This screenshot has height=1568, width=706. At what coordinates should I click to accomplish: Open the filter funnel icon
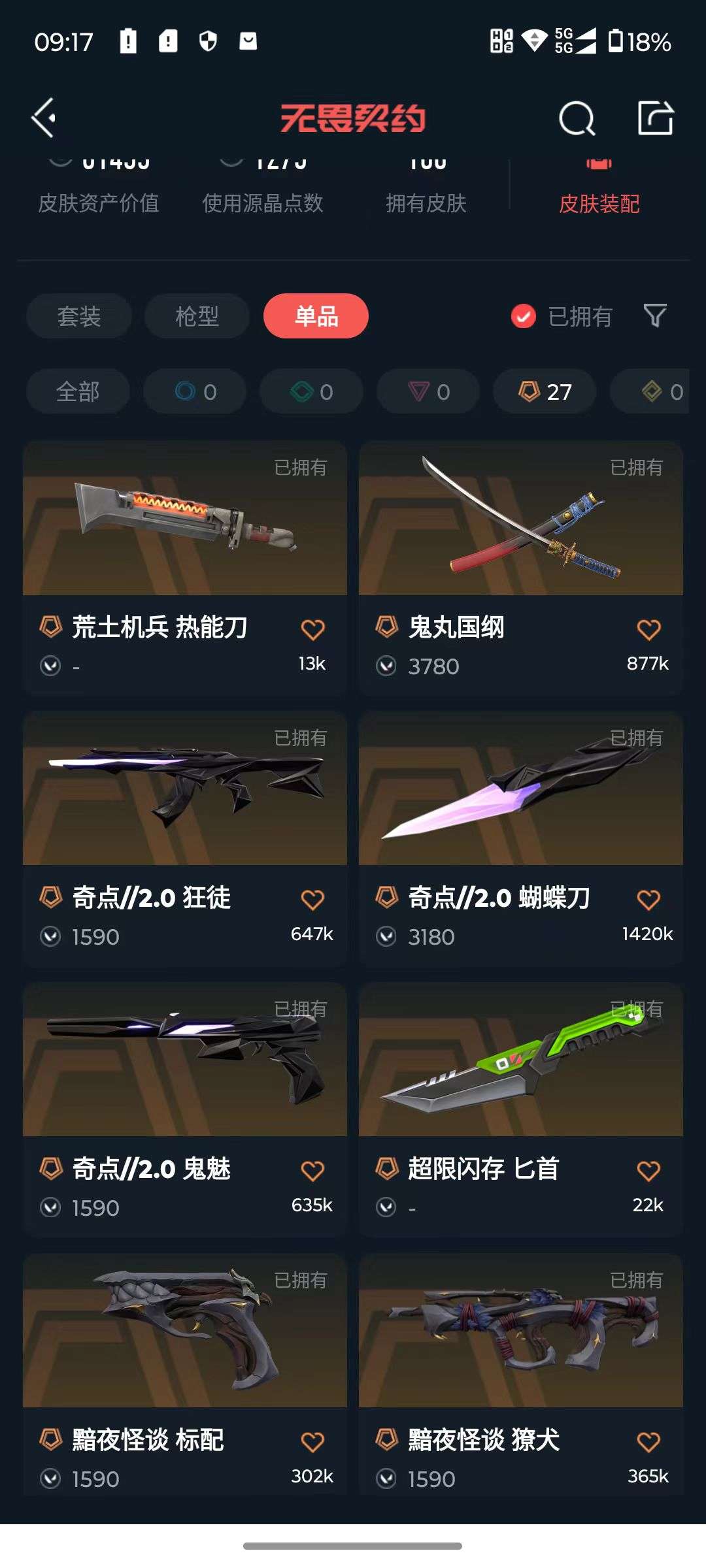pos(656,316)
